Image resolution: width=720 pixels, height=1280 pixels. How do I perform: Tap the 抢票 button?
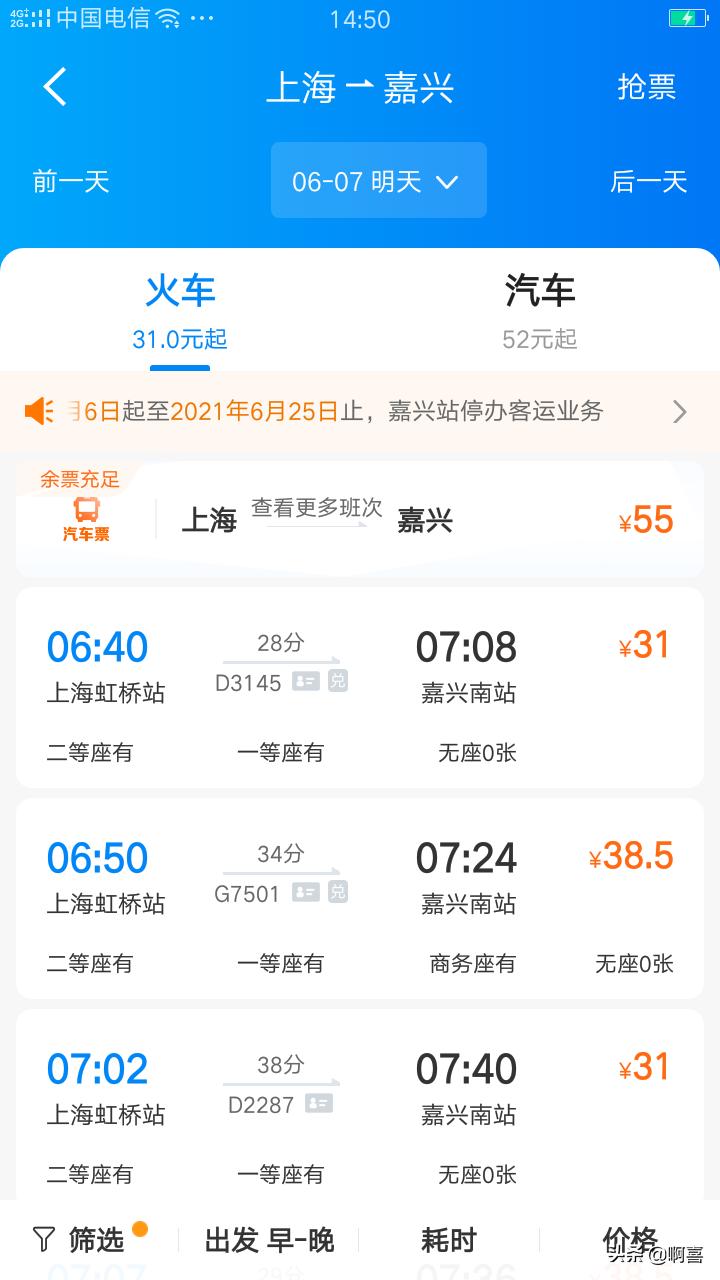[x=647, y=87]
